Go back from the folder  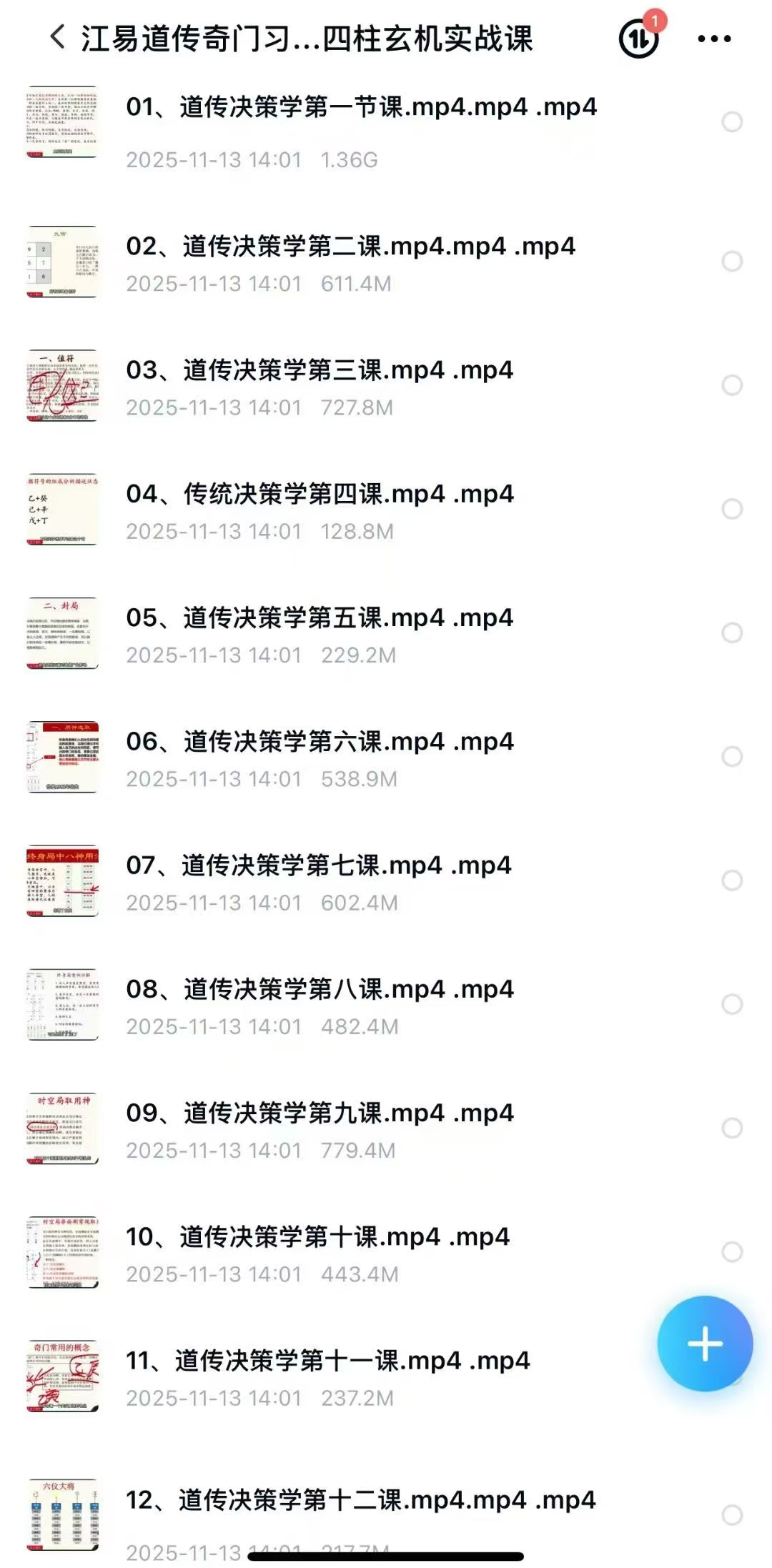(57, 38)
